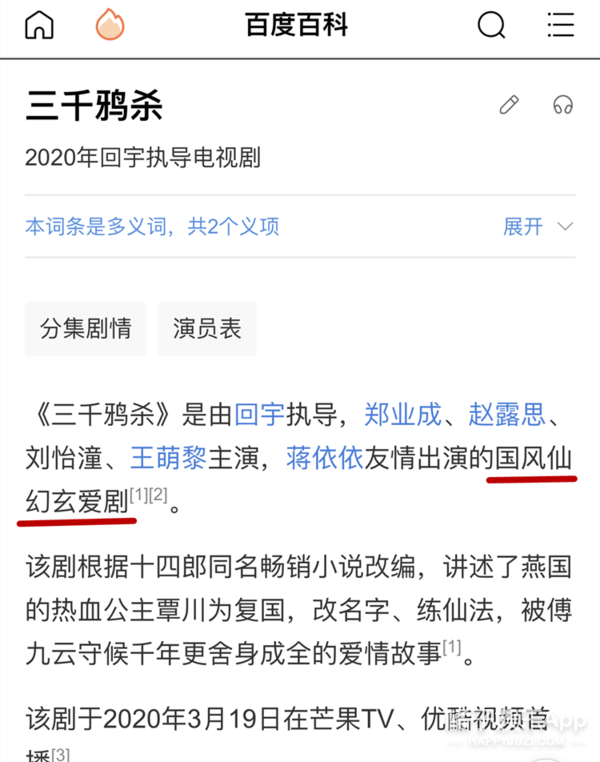The width and height of the screenshot is (600, 762).
Task: Edit this entry with the pencil icon
Action: pos(509,105)
